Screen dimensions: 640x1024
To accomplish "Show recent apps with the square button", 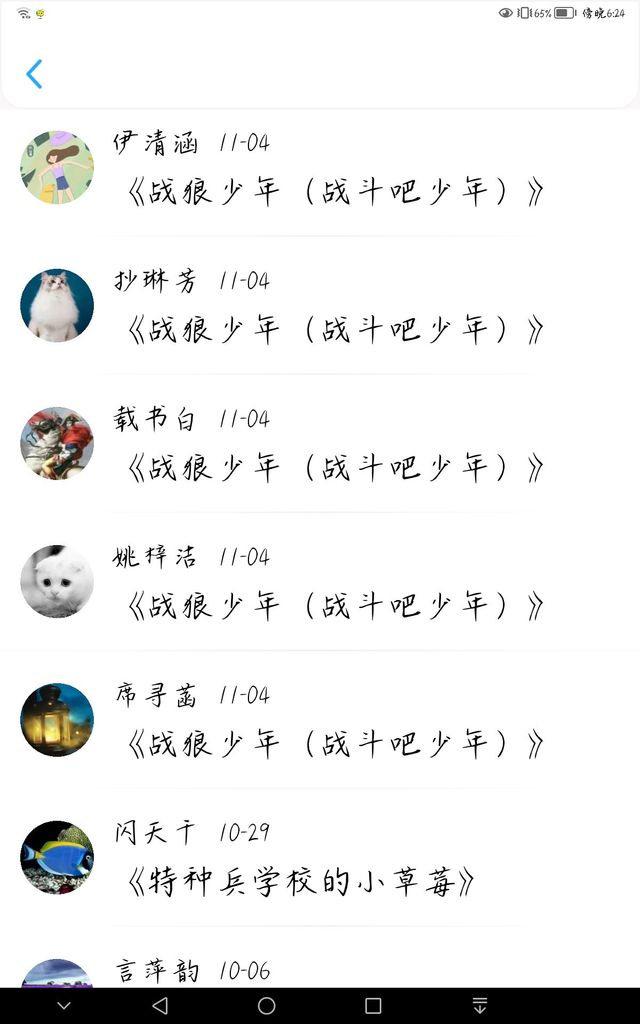I will point(373,1006).
